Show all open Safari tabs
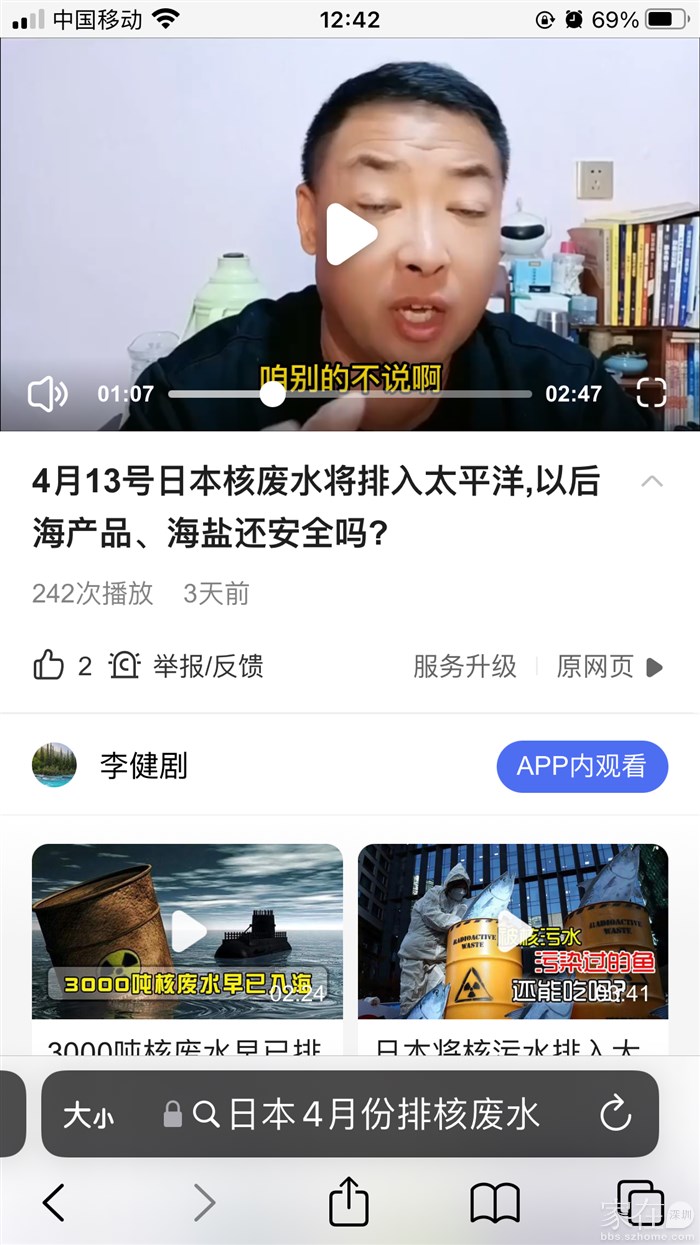 click(x=640, y=1202)
